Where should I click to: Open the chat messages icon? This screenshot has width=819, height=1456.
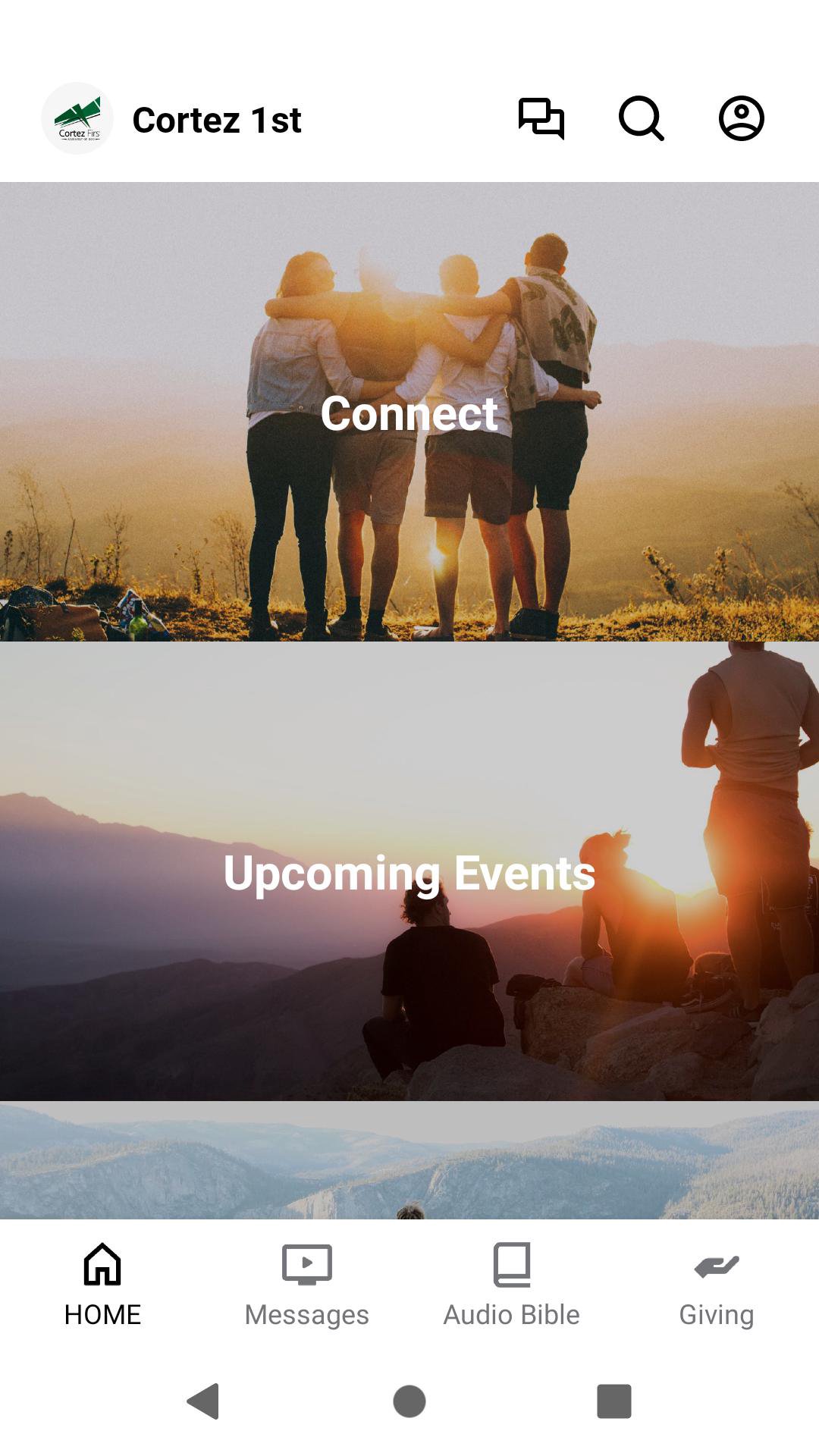[x=541, y=119]
